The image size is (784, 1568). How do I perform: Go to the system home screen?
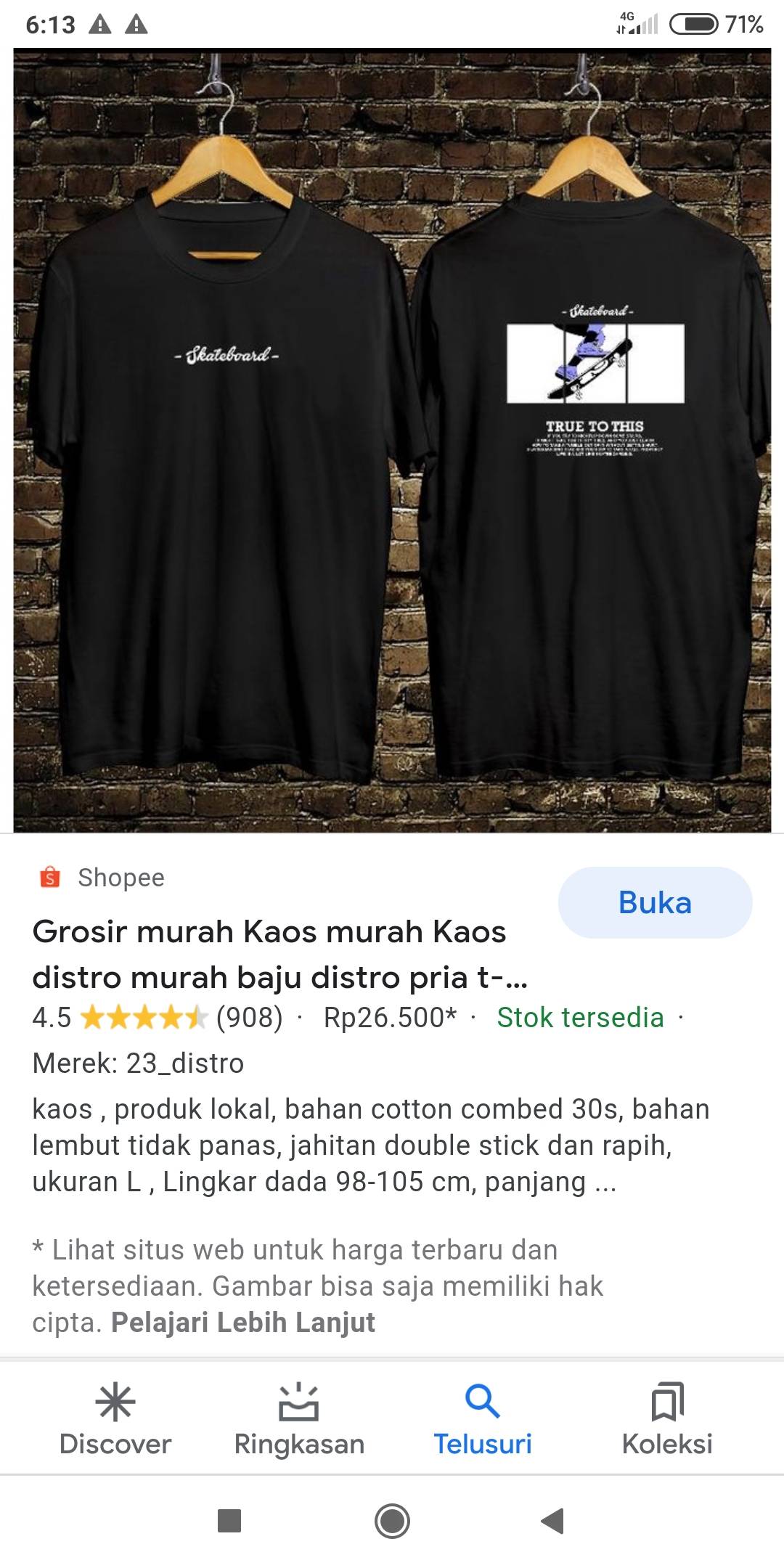click(x=392, y=1520)
